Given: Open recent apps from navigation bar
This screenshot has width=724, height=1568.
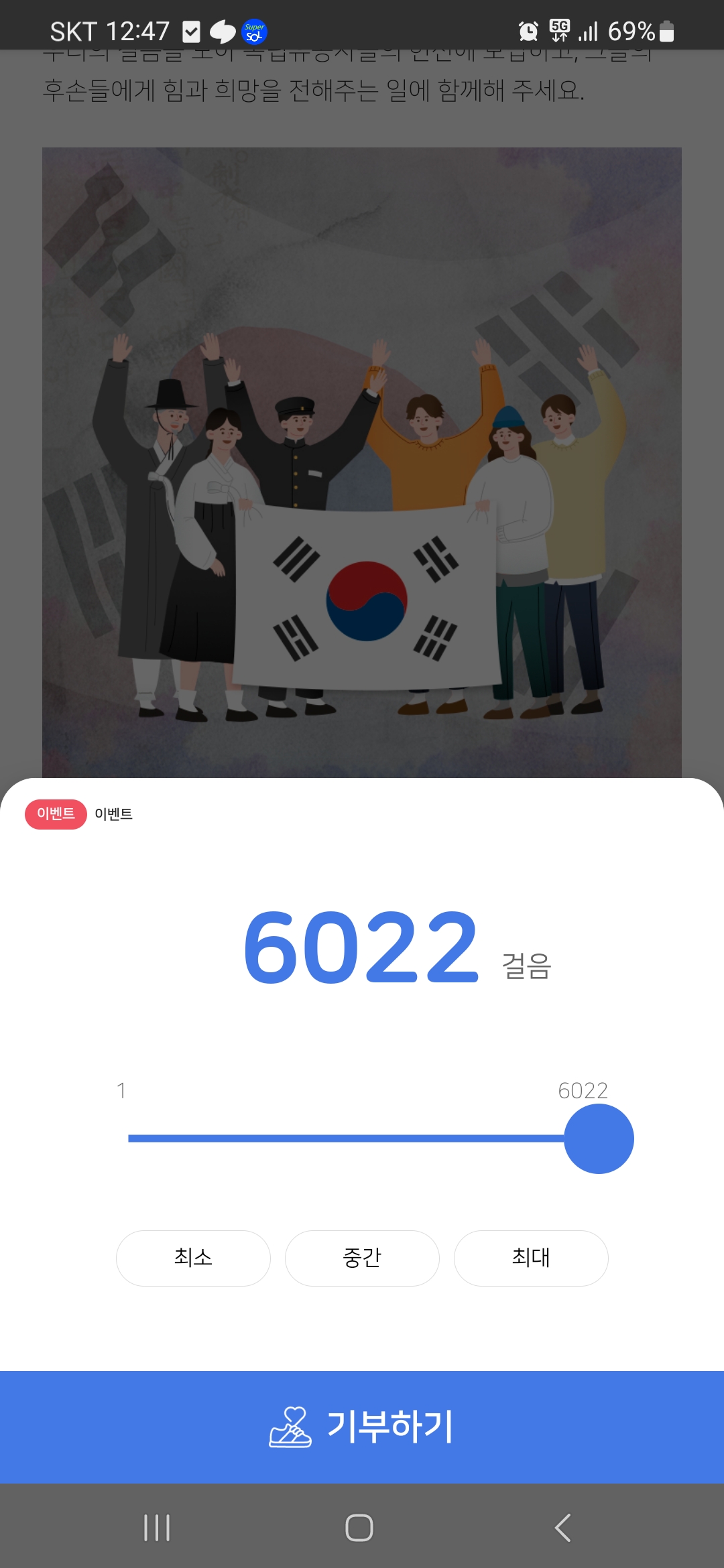Looking at the screenshot, I should tap(157, 1528).
